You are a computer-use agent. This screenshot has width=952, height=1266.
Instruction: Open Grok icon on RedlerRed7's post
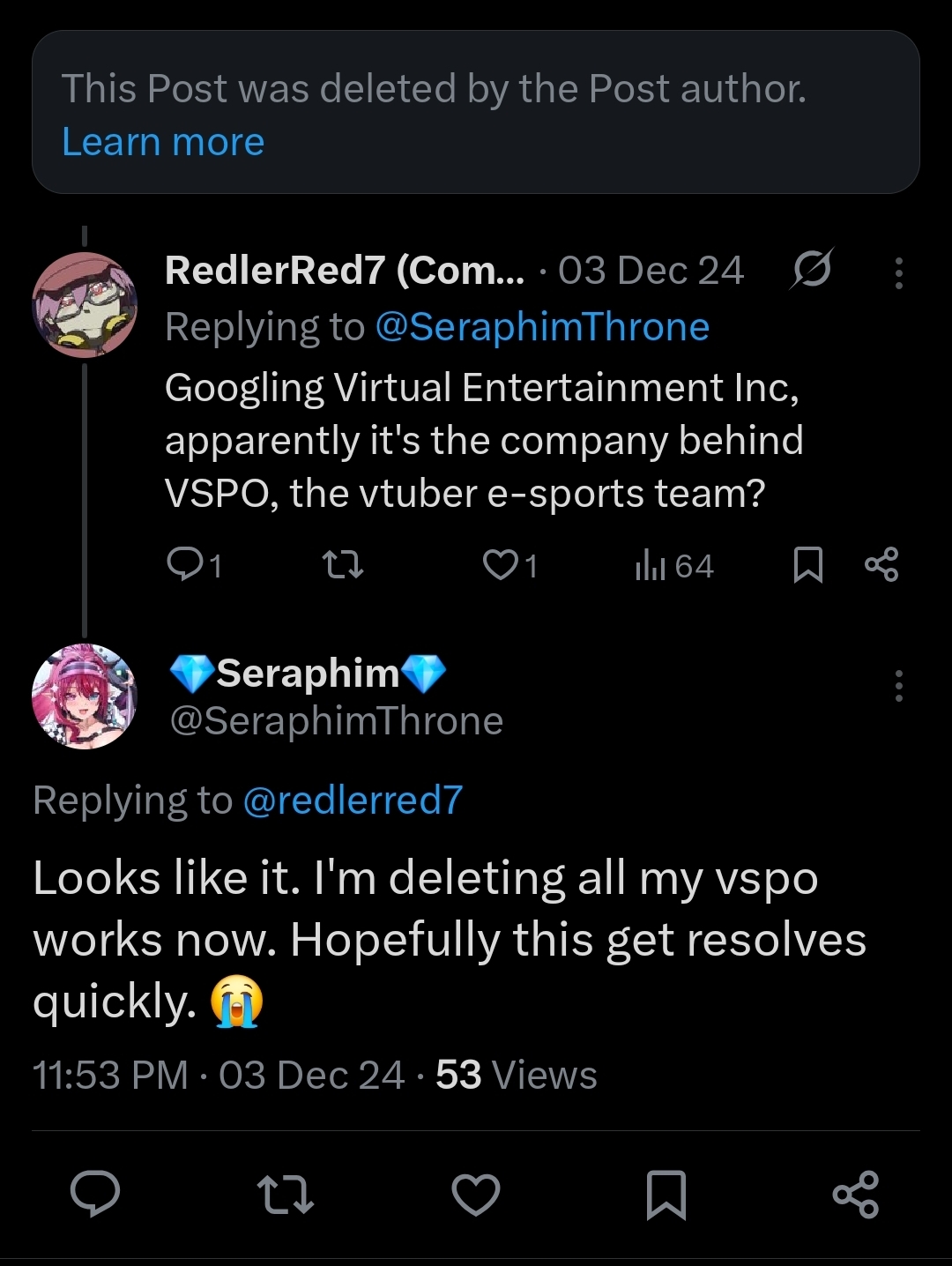click(x=810, y=270)
